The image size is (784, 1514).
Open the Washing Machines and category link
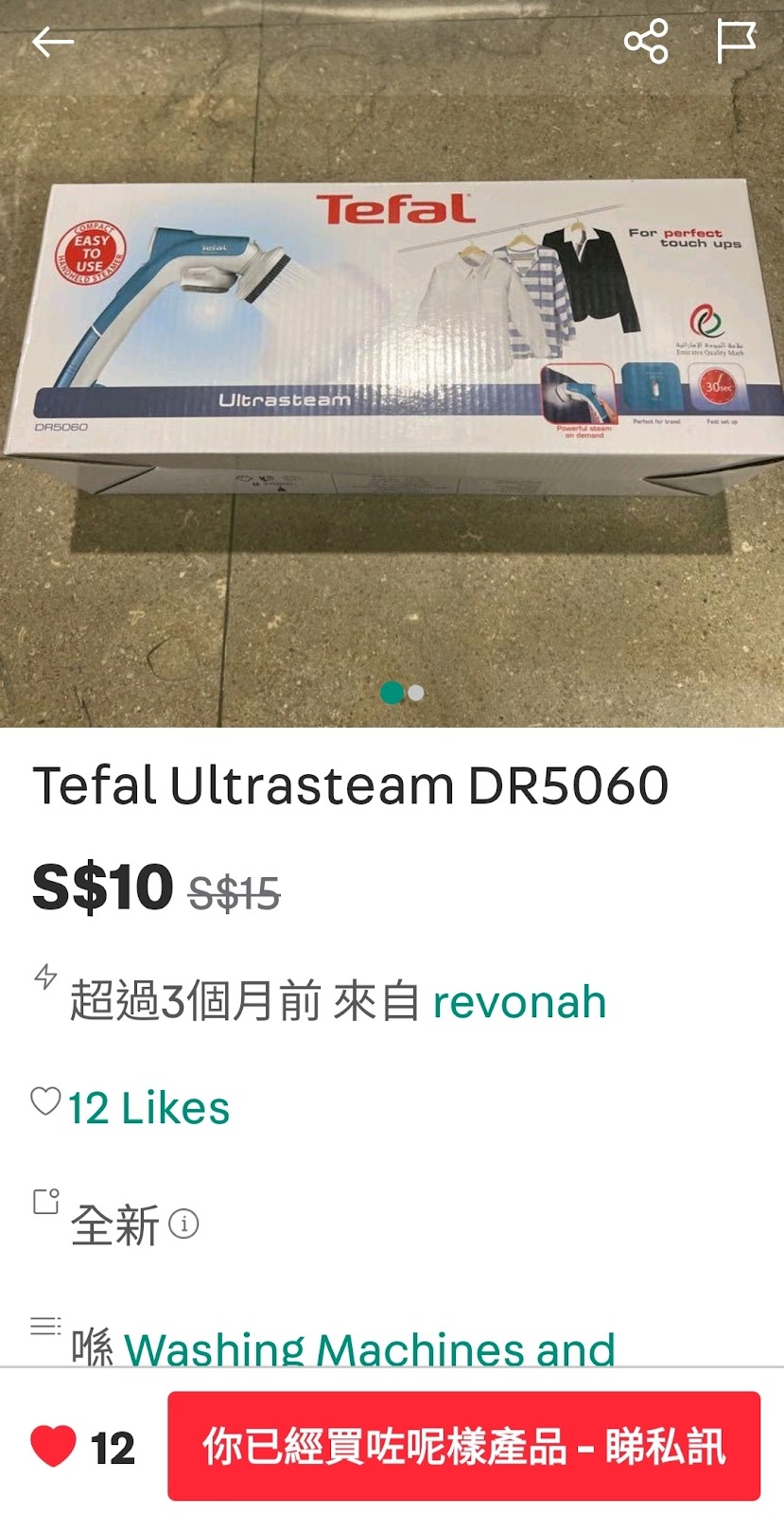click(x=370, y=1347)
